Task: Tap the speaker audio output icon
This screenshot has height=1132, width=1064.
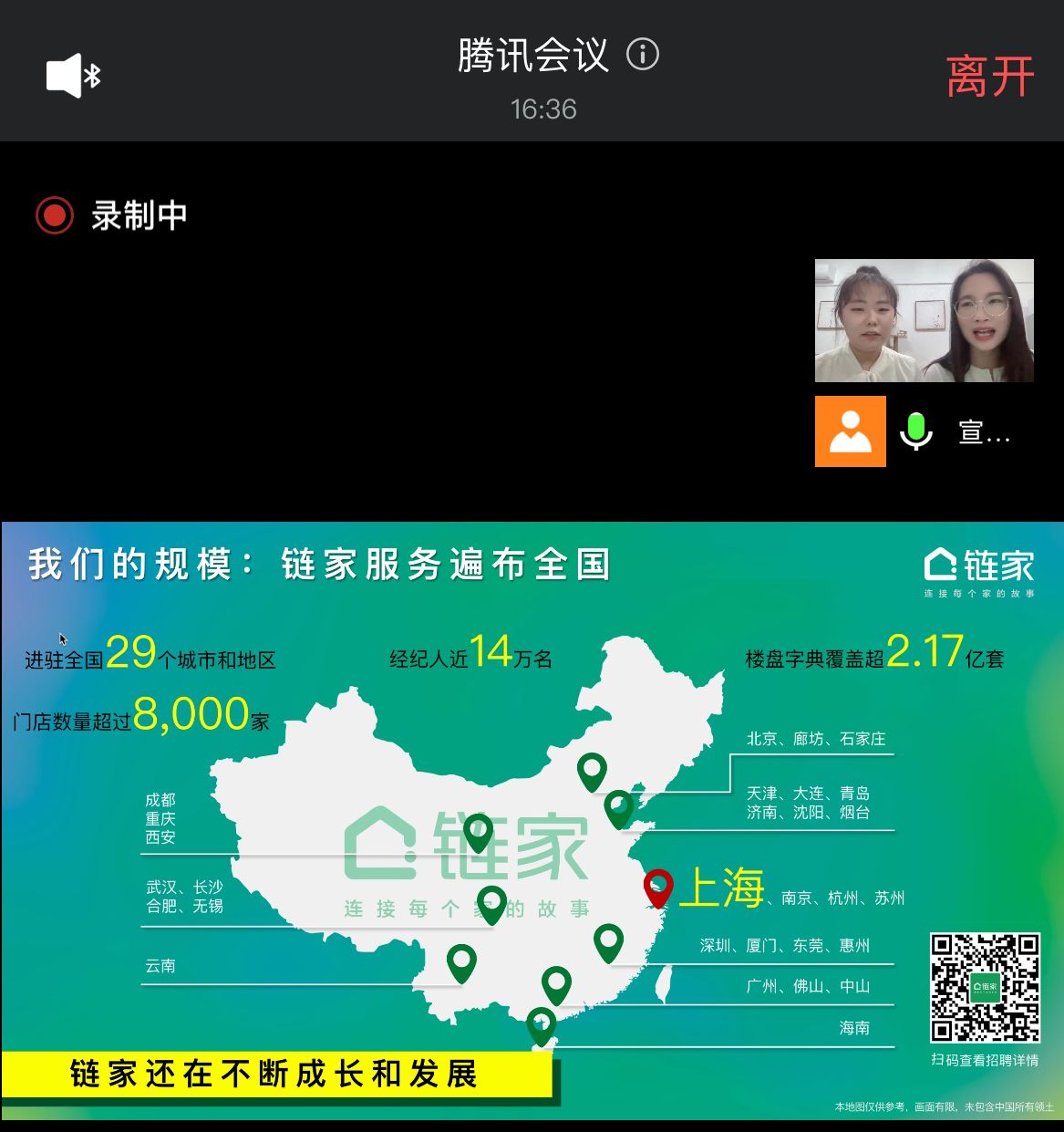Action: click(73, 76)
